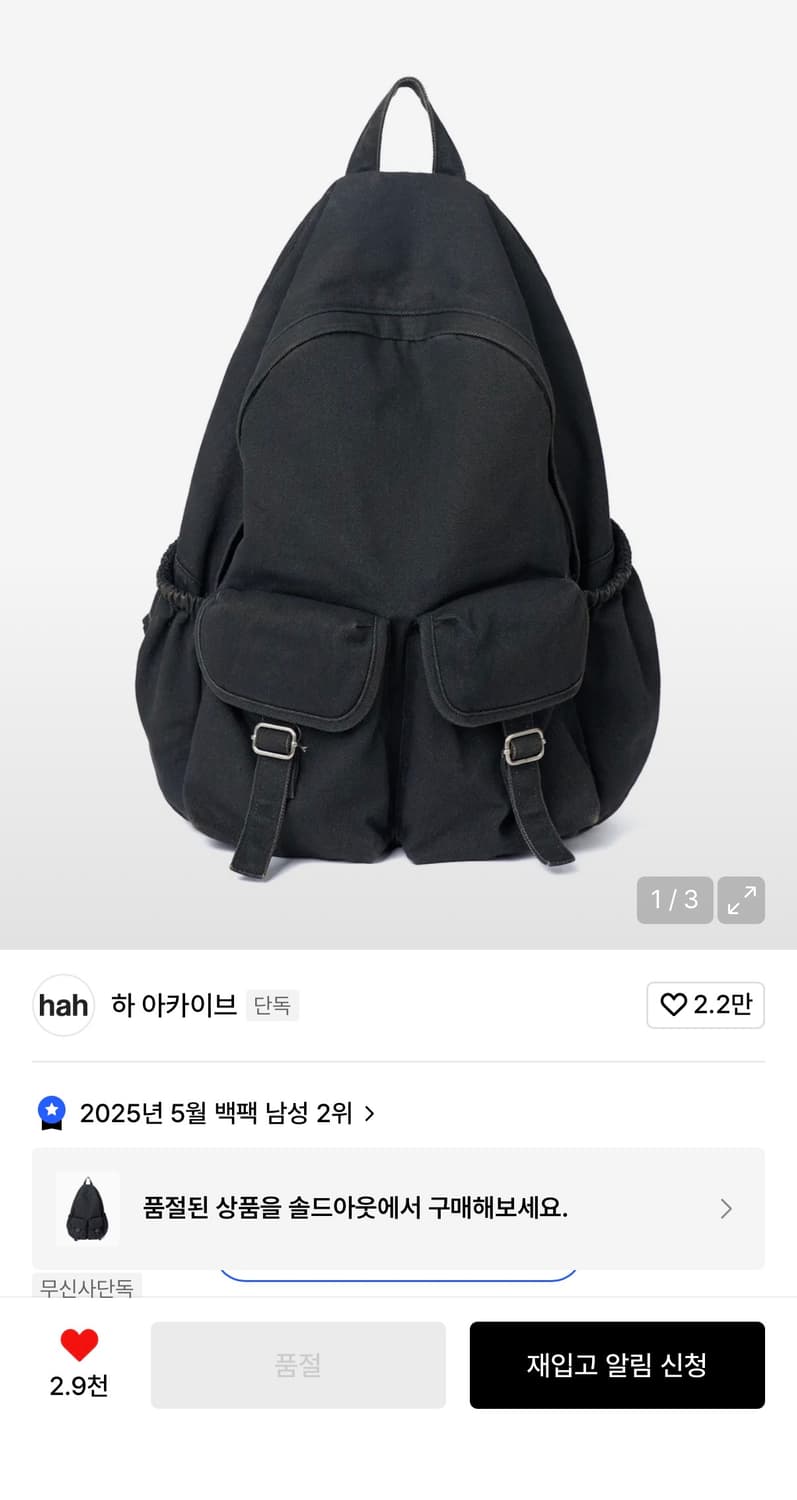Screen dimensions: 797x1500
Task: Open sold-out banner via its right arrow
Action: pyautogui.click(x=726, y=1208)
